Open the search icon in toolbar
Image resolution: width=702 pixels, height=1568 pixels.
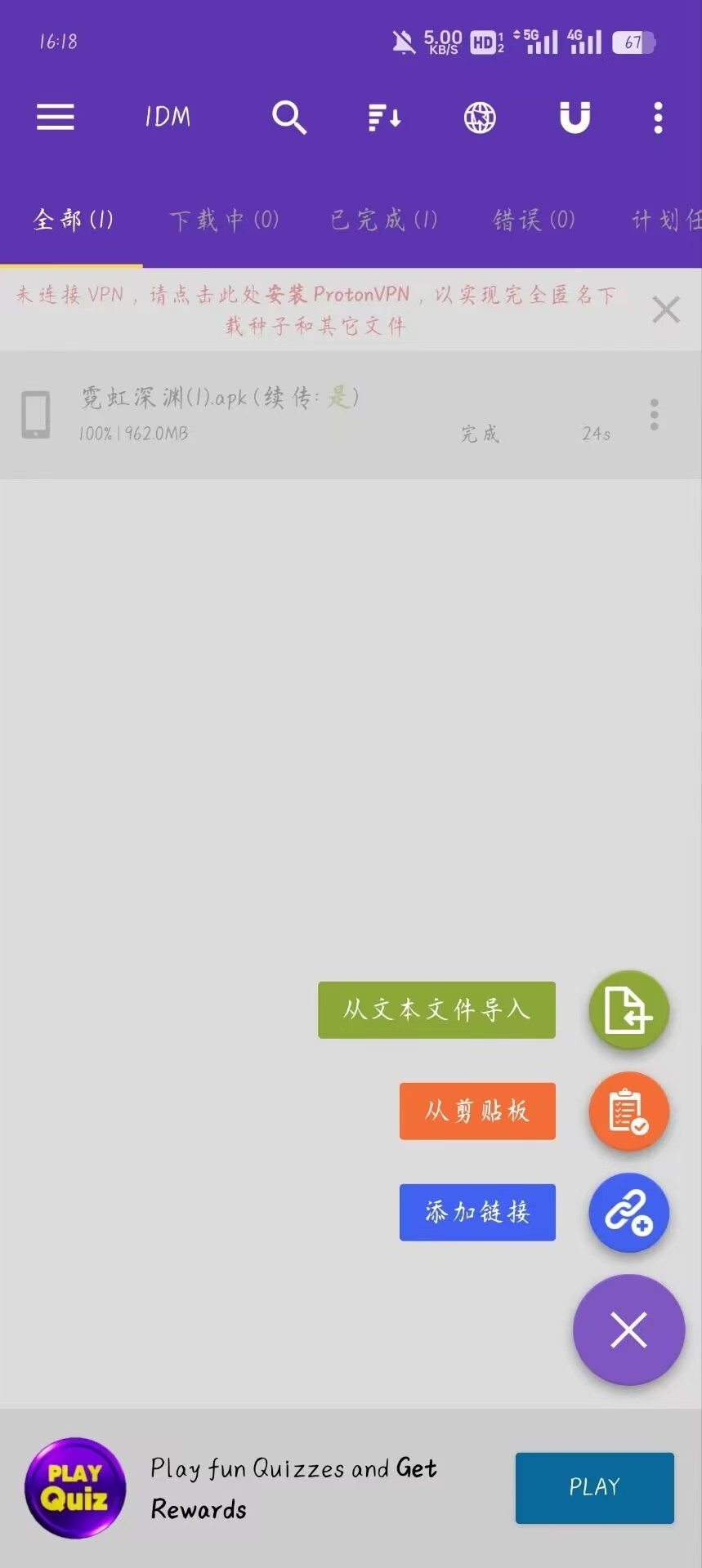[289, 118]
